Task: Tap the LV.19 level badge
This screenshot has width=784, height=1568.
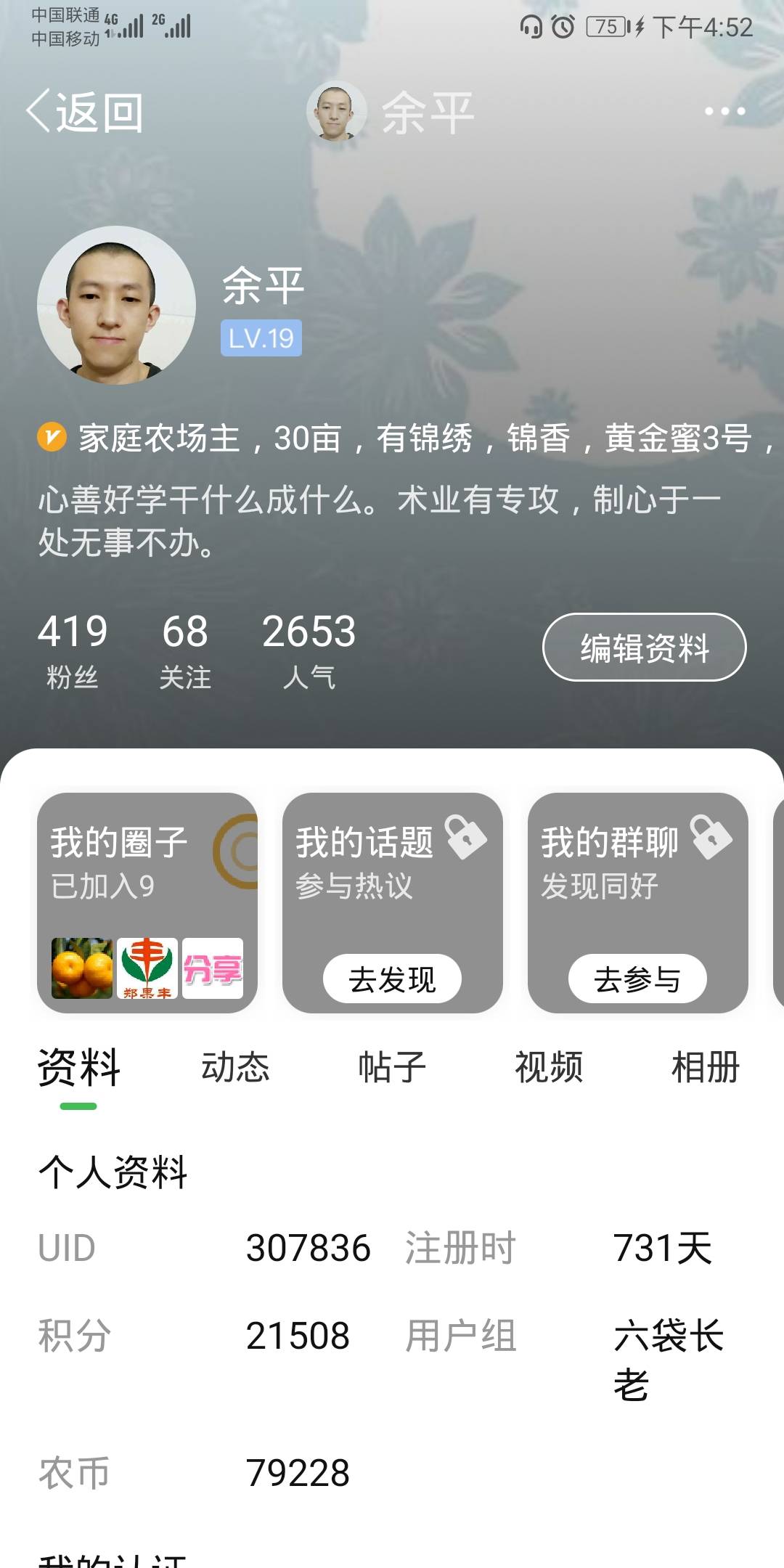Action: [x=261, y=338]
